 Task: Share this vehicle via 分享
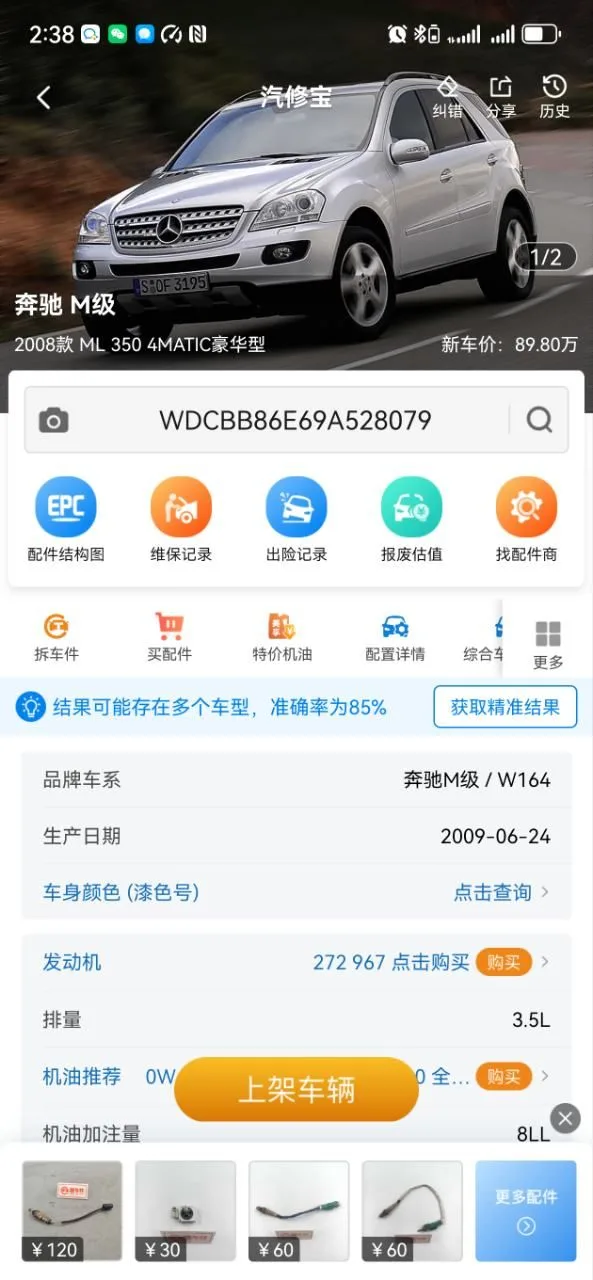501,97
